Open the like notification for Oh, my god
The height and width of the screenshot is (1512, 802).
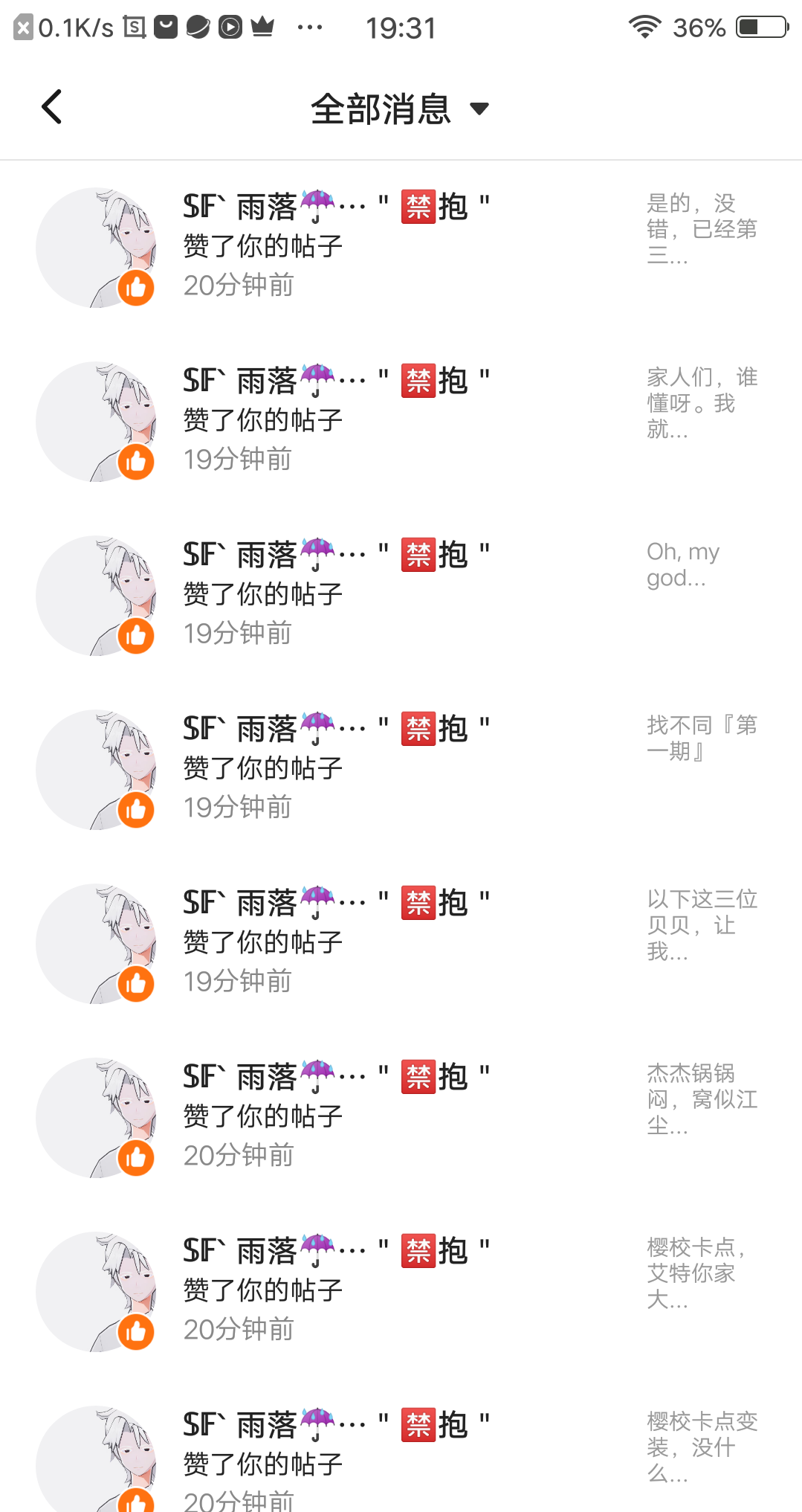point(401,594)
